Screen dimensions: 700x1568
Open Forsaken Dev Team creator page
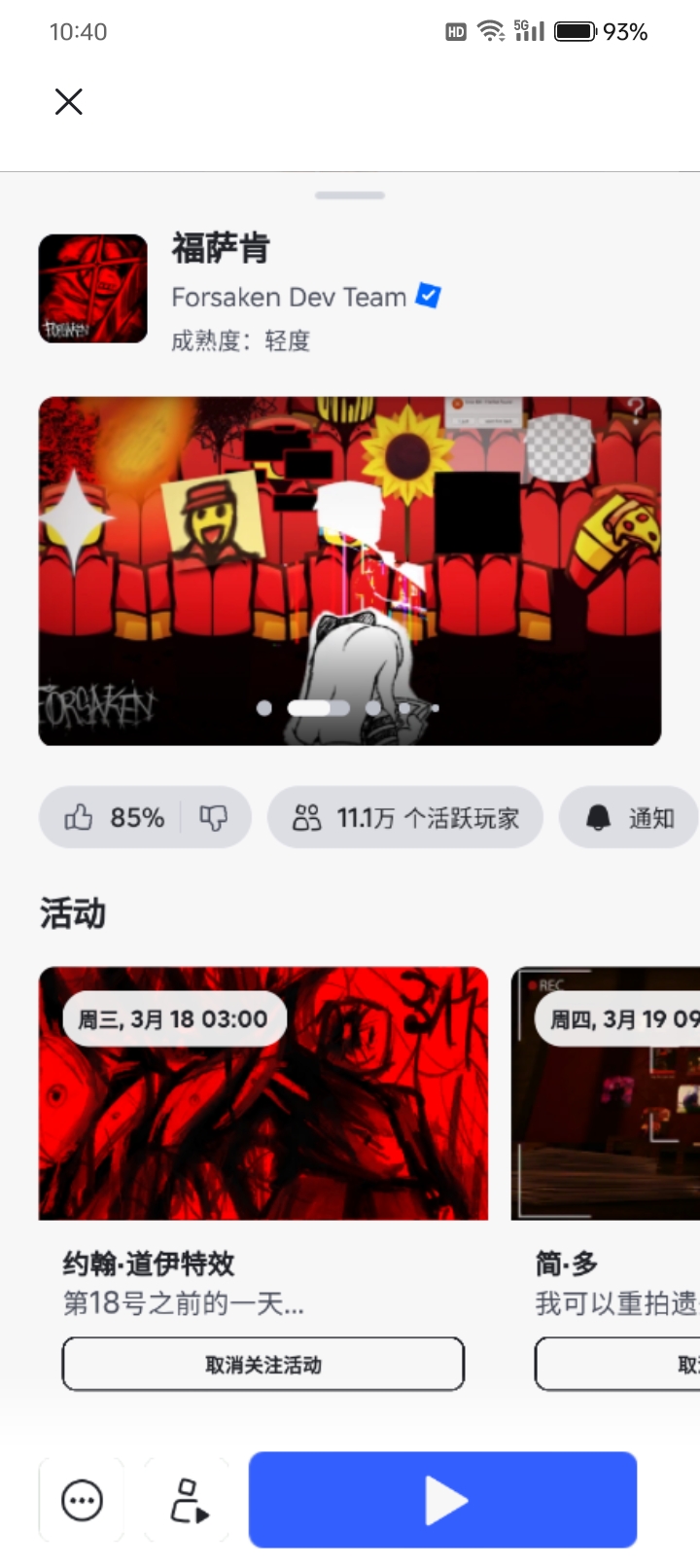[289, 297]
